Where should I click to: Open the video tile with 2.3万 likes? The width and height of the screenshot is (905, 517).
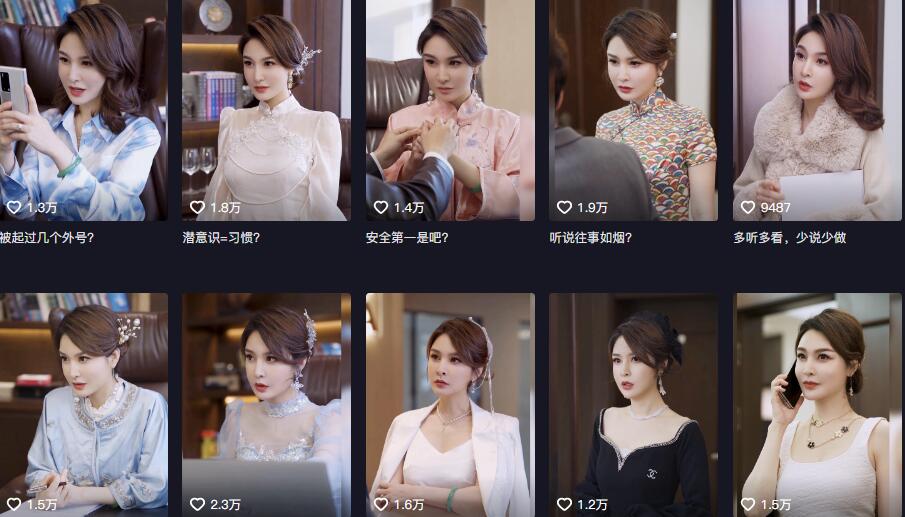click(x=266, y=400)
